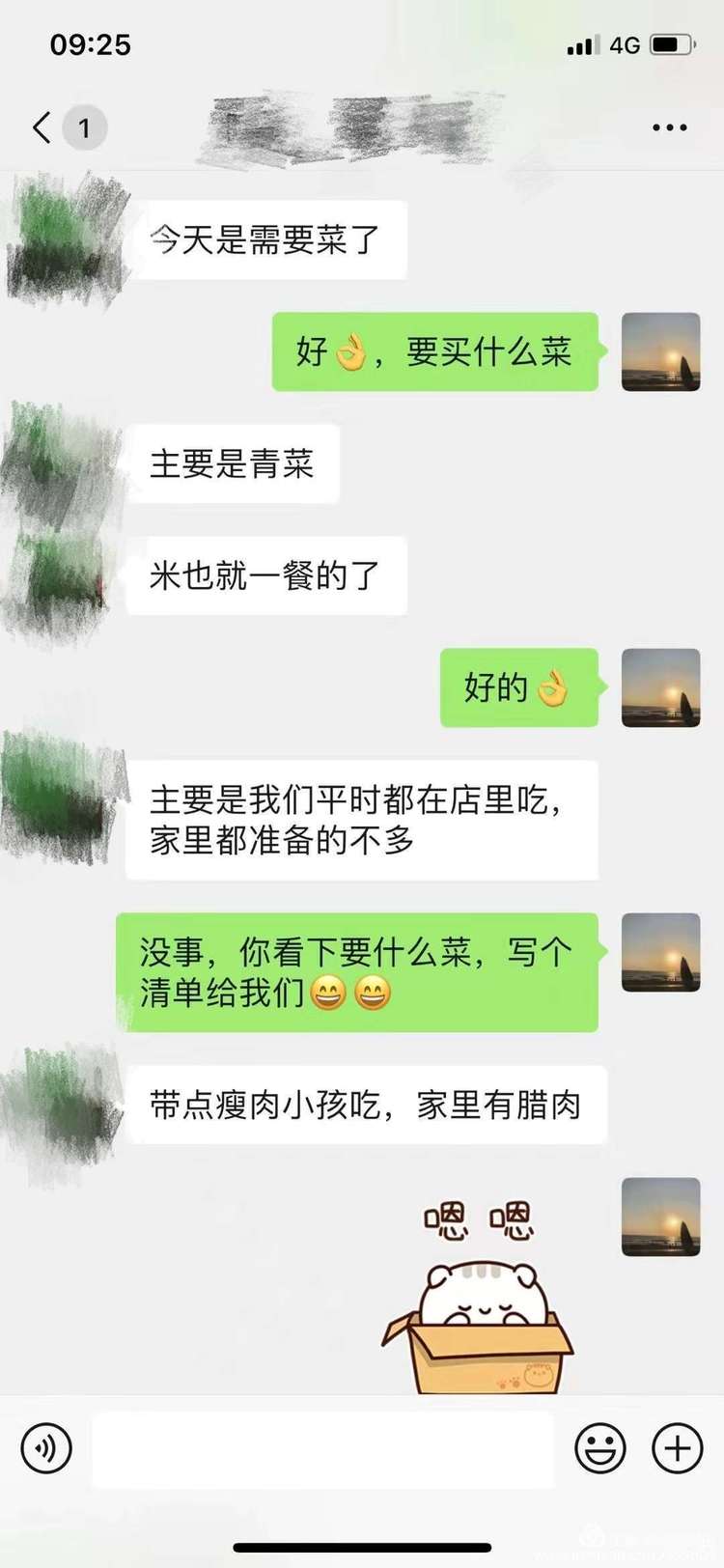The image size is (724, 1568).
Task: Open the chat info overflow menu
Action: 669,127
